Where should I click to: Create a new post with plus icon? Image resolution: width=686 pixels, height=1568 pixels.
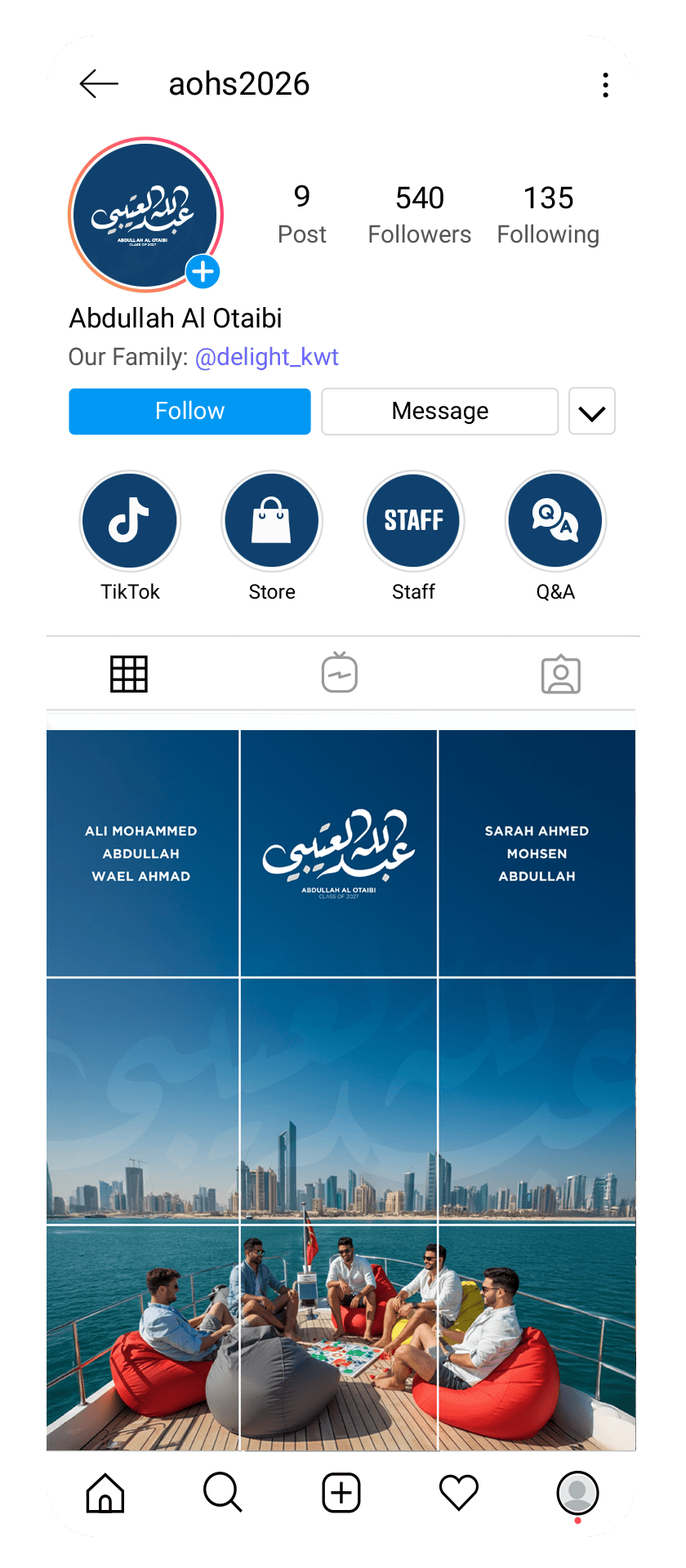(x=341, y=1493)
